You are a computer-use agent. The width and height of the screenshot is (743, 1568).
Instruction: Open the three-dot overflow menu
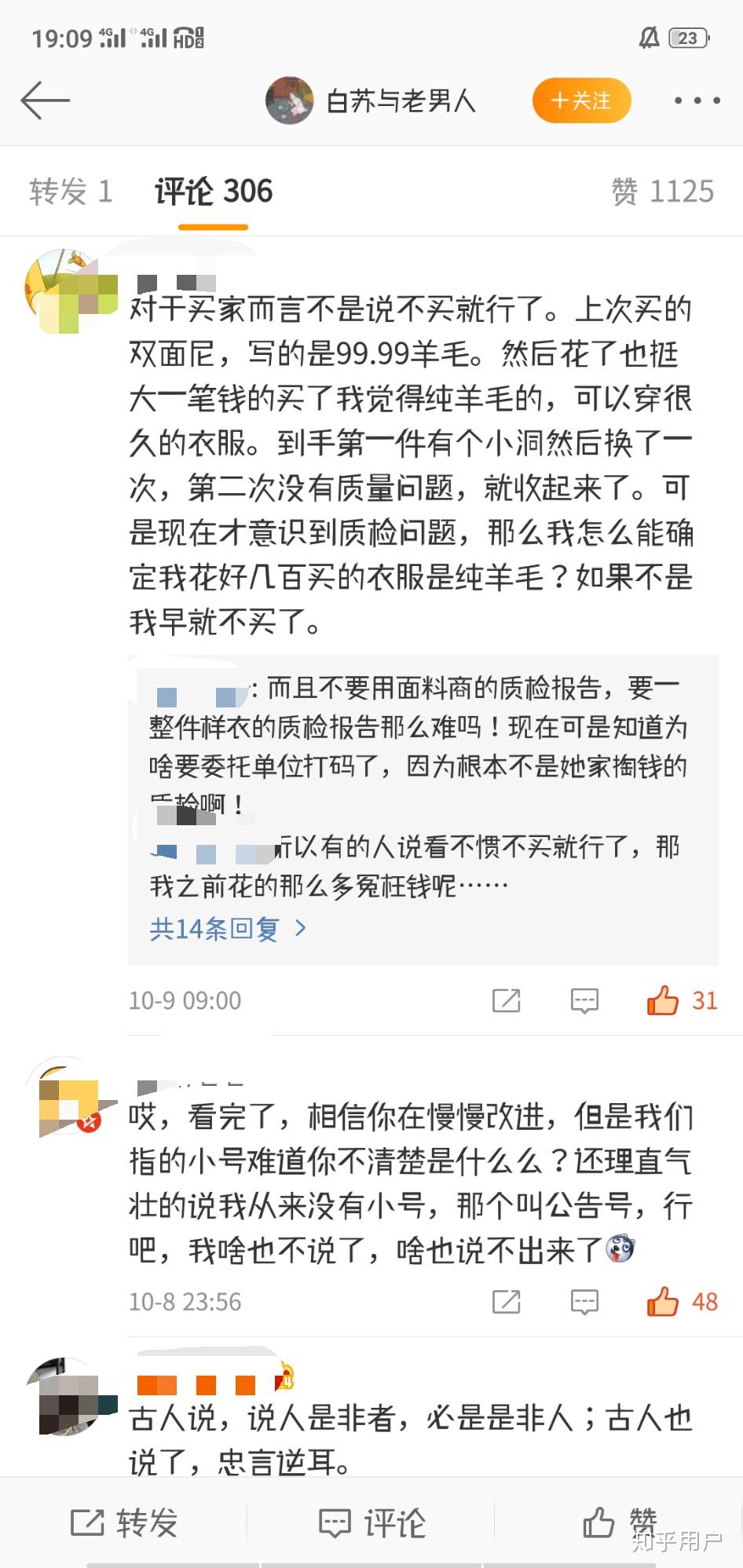[697, 101]
